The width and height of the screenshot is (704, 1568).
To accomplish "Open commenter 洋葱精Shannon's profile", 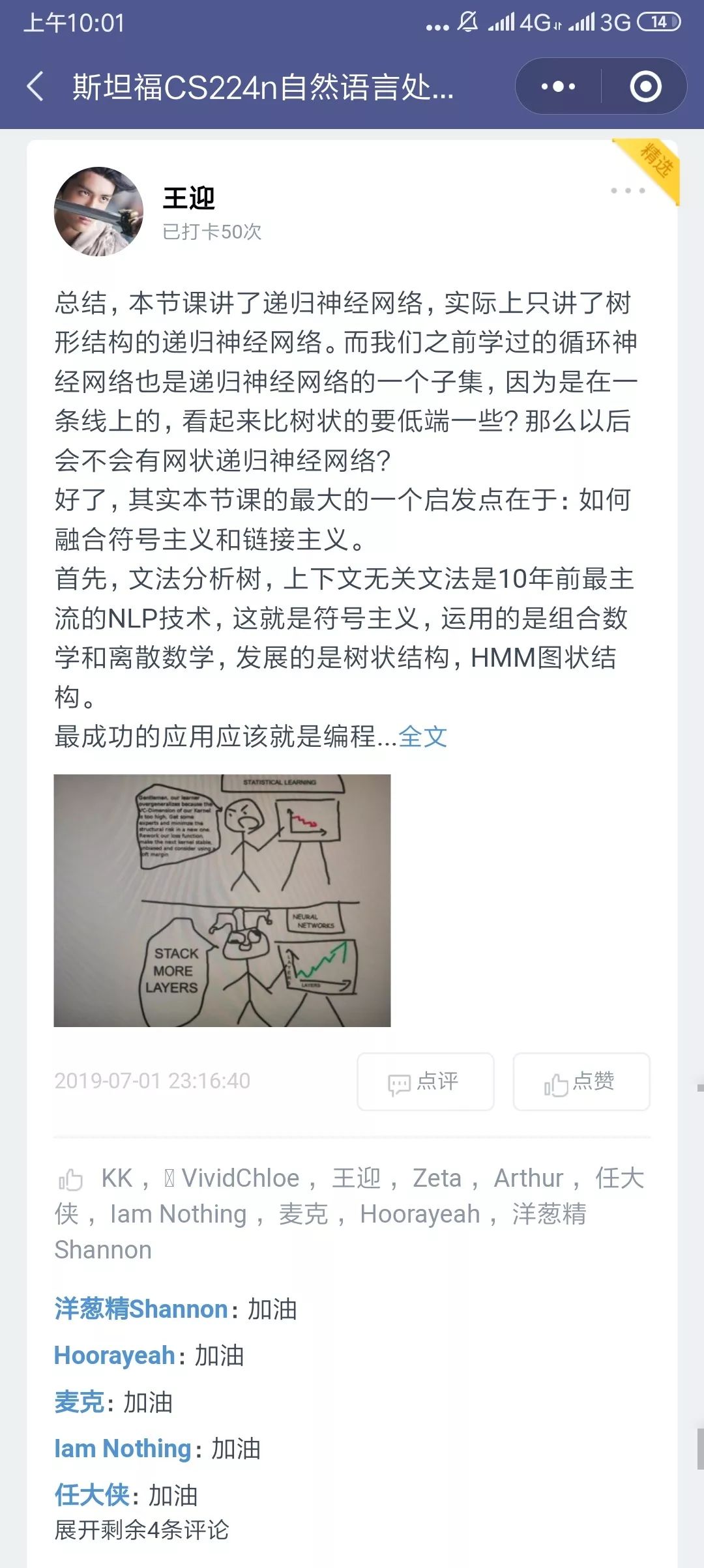I will (x=141, y=1309).
